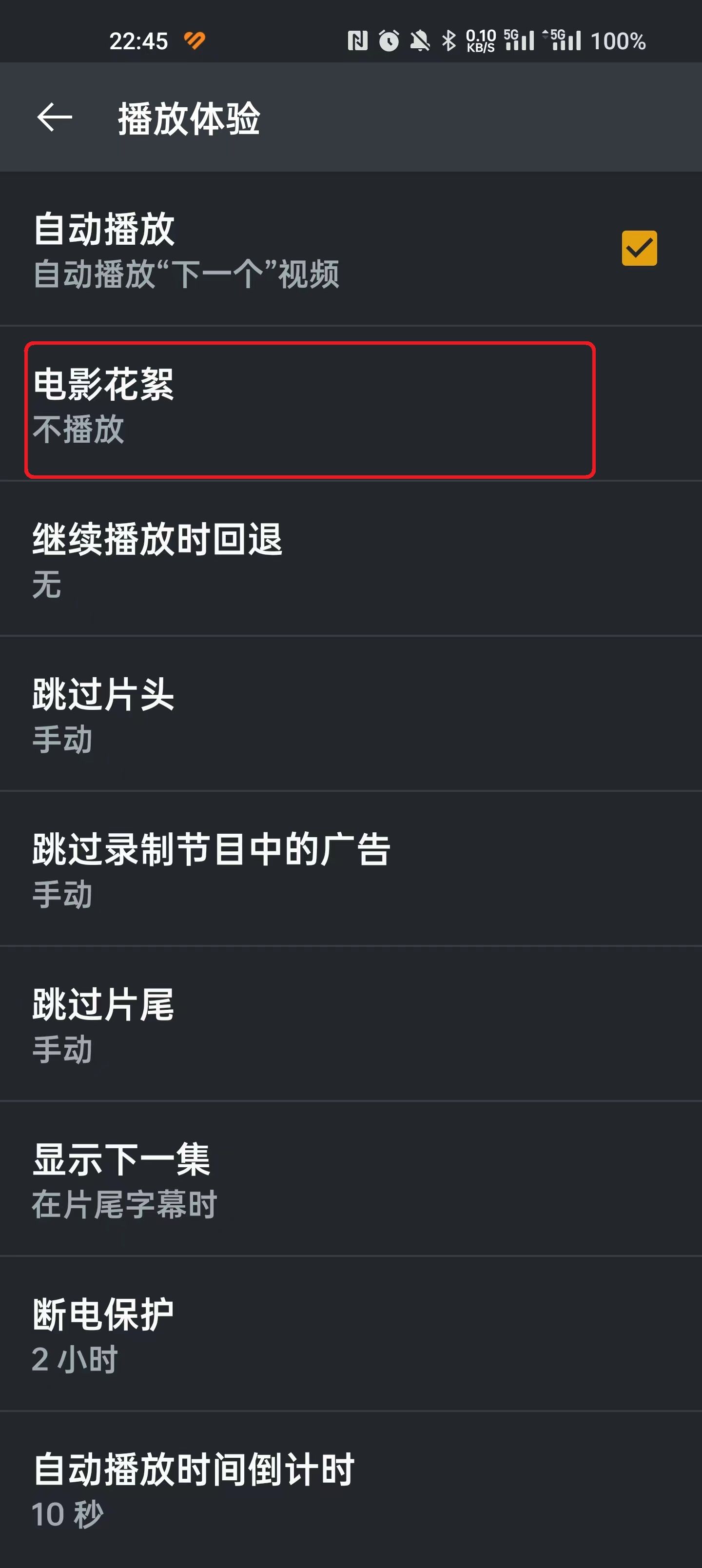Open the 电影花絮 setting

[309, 410]
